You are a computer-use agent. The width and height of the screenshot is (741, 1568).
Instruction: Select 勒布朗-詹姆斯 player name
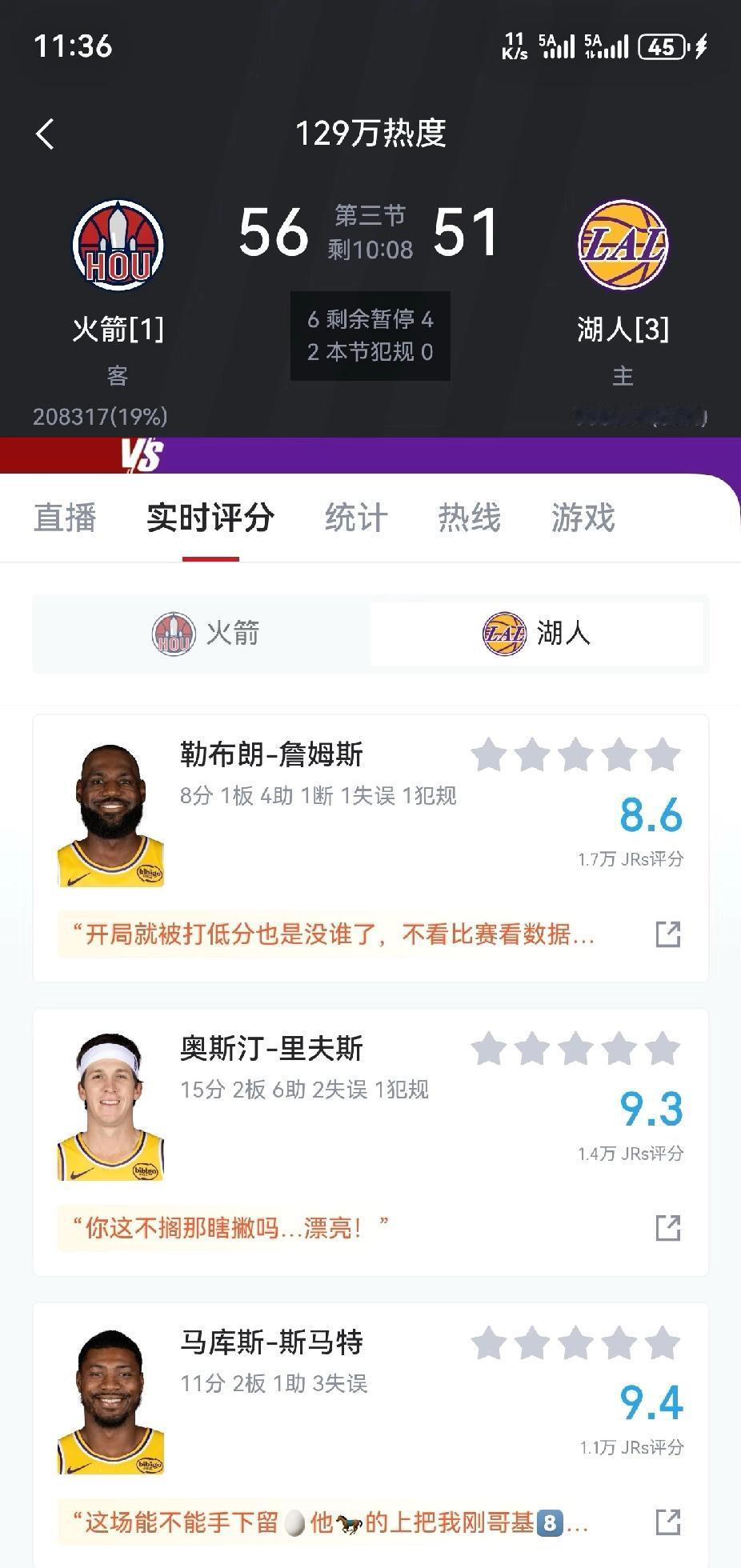pos(272,753)
